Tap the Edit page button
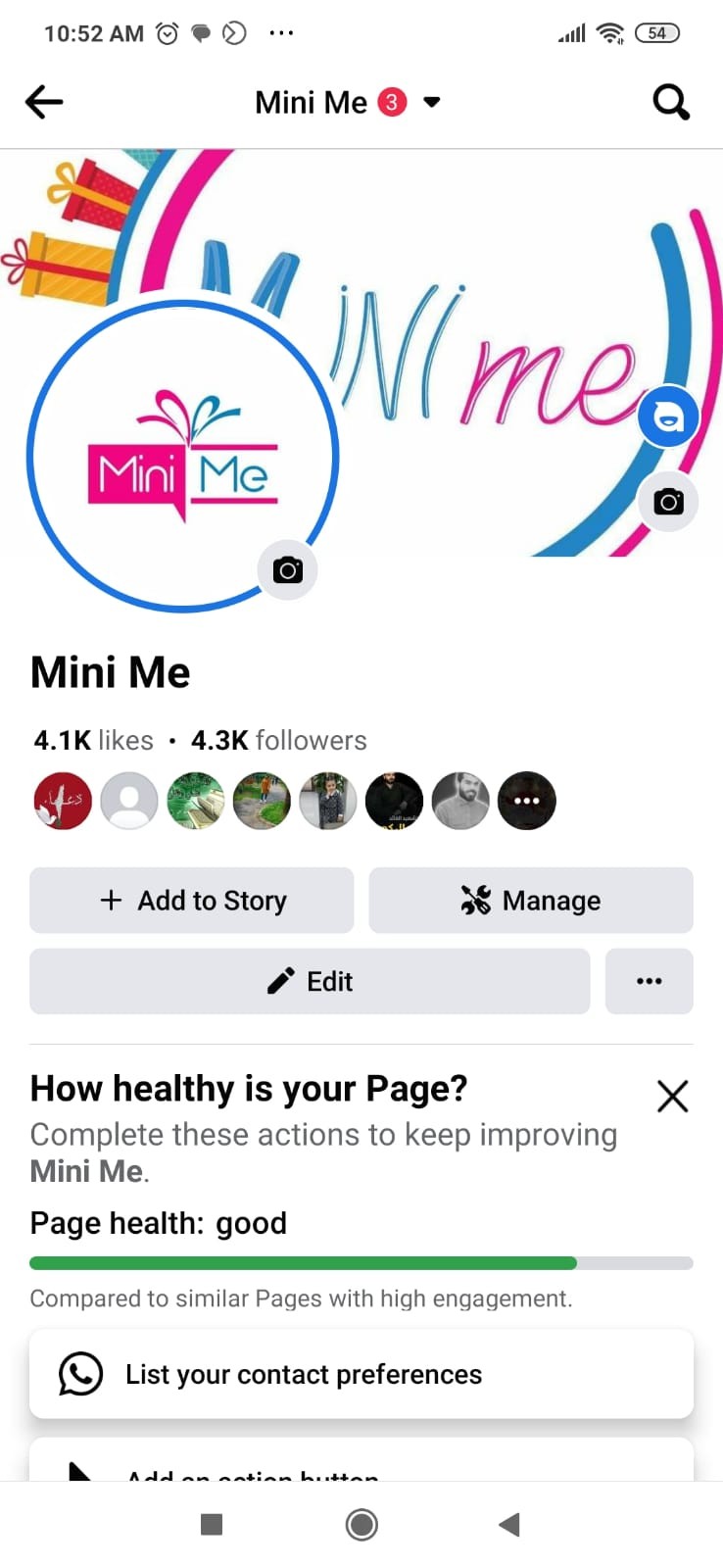723x1568 pixels. point(310,981)
